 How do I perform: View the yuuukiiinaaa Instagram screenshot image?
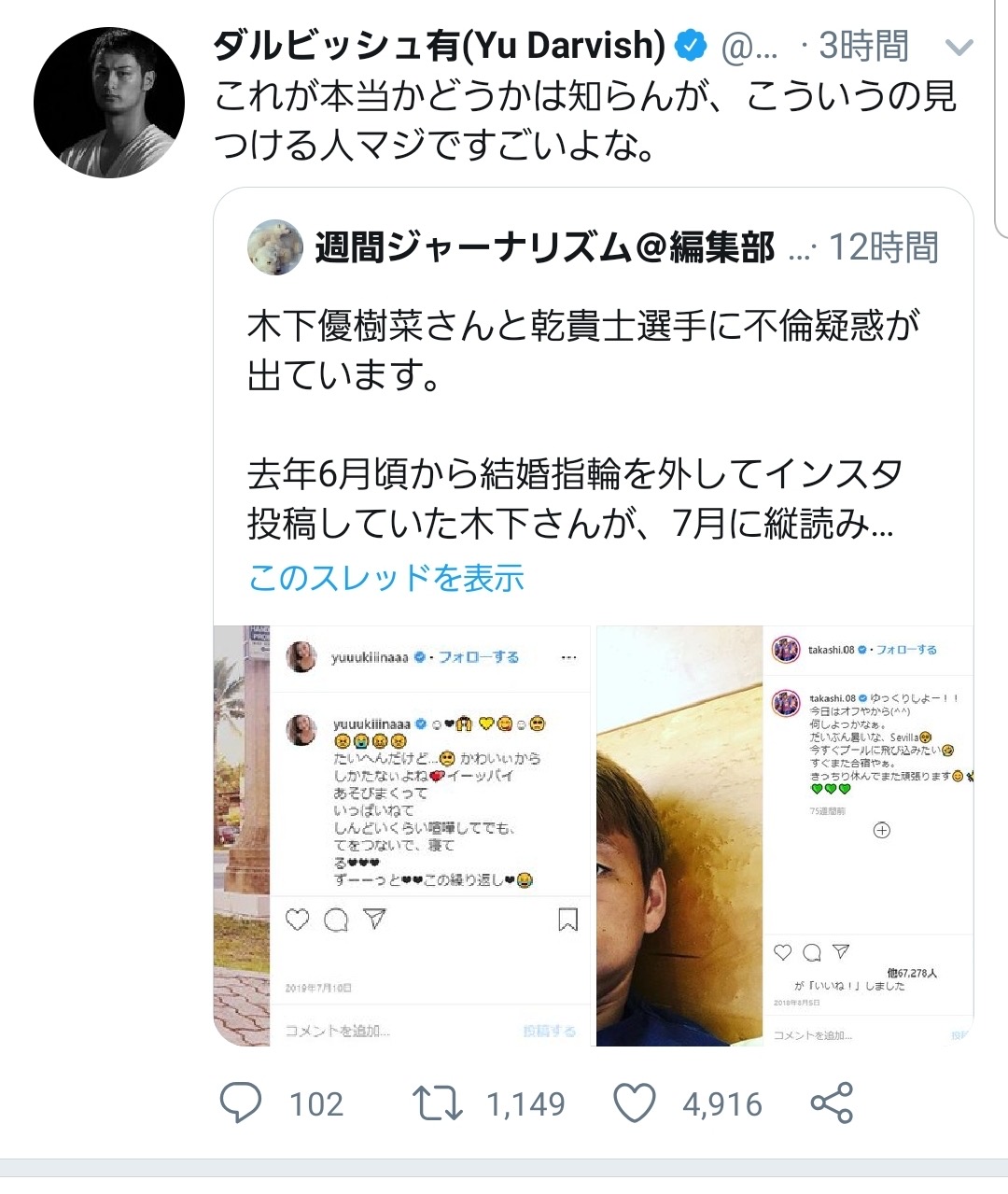402,836
